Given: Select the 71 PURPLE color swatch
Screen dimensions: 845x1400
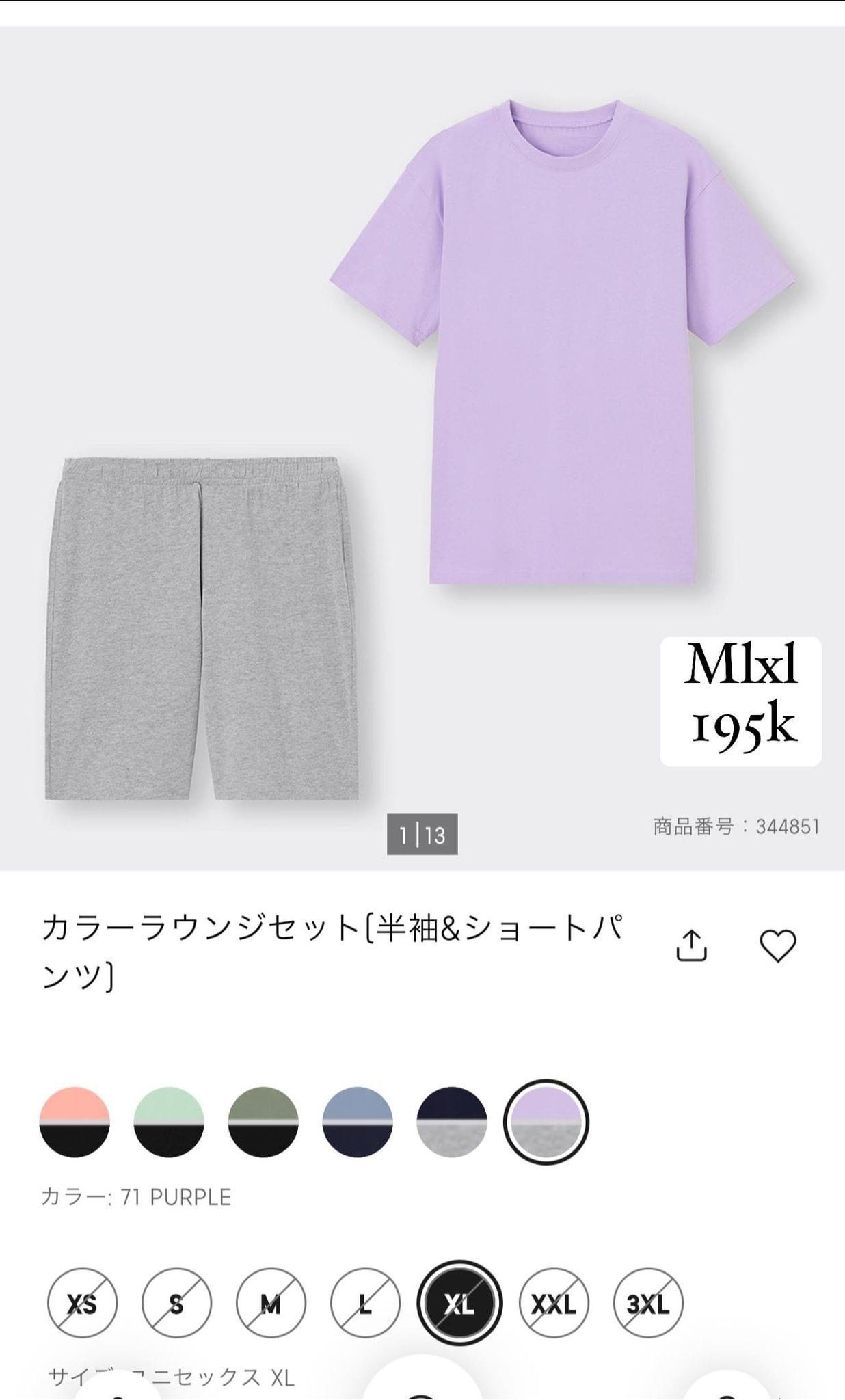Looking at the screenshot, I should pyautogui.click(x=546, y=1122).
